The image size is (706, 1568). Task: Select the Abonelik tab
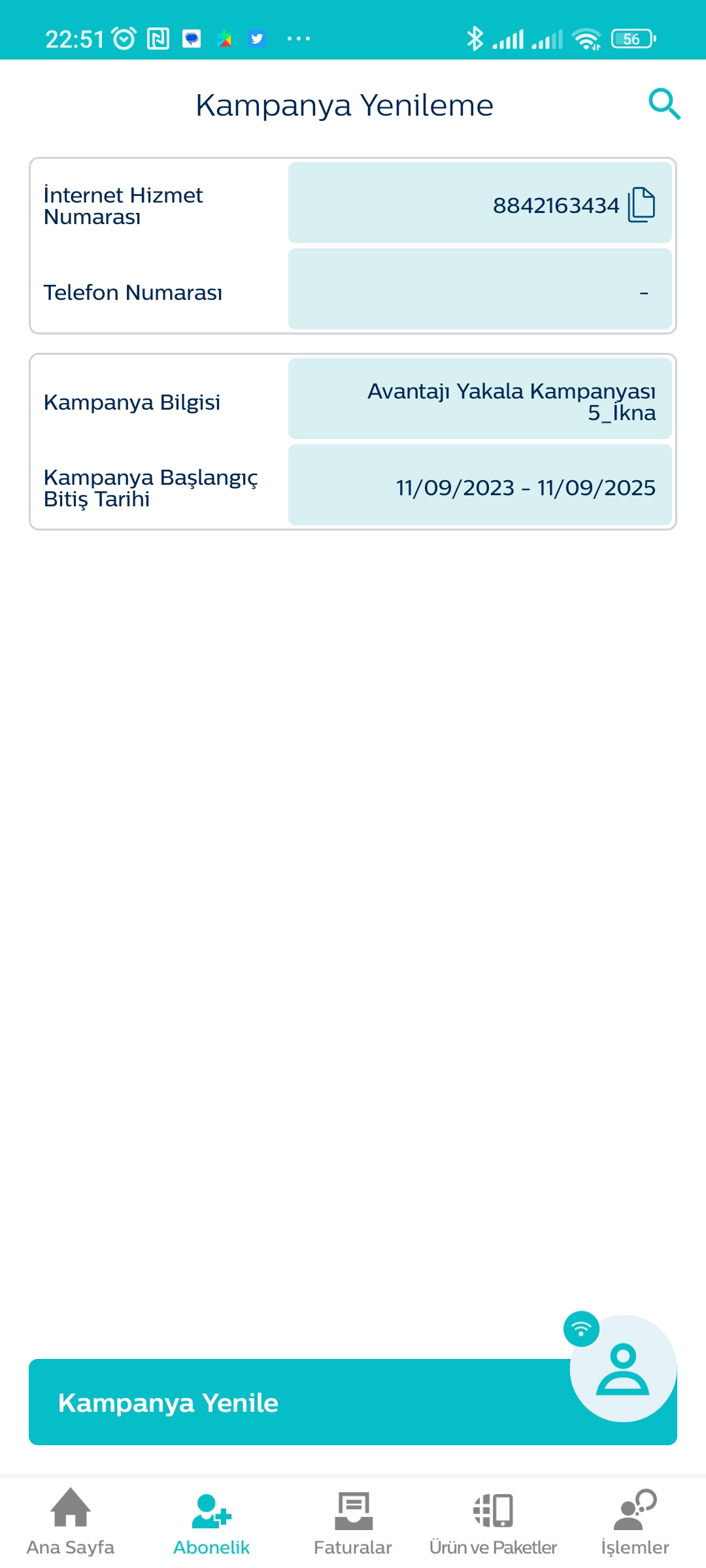(212, 1522)
